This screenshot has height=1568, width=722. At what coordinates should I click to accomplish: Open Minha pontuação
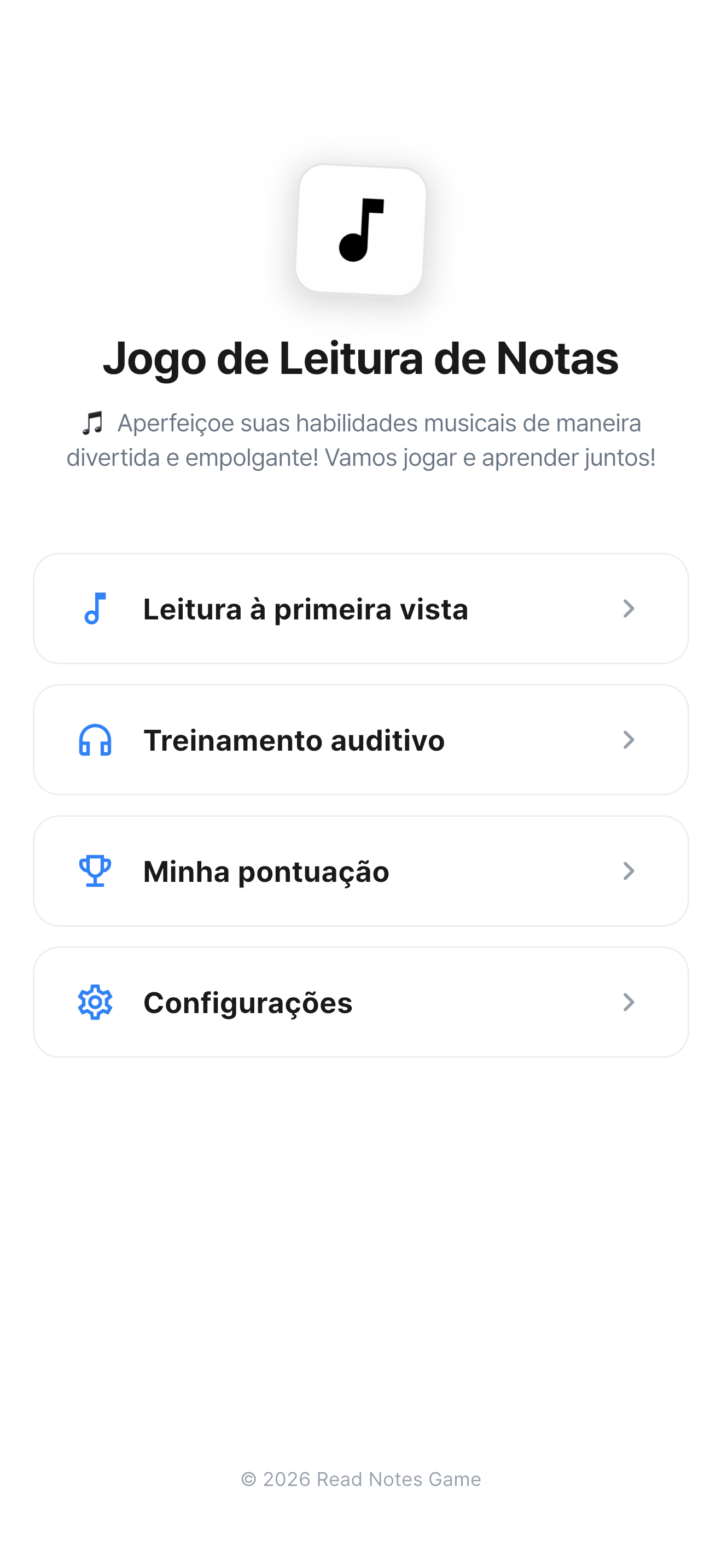(361, 871)
